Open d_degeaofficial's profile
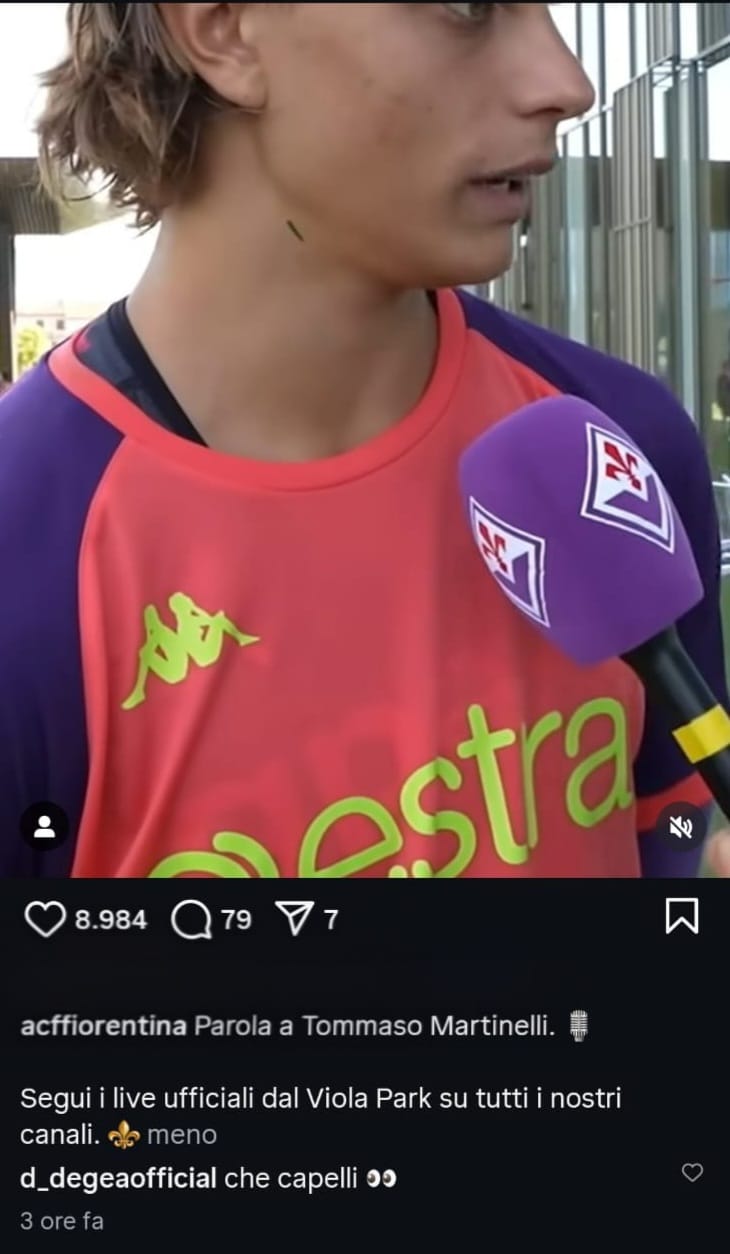The image size is (730, 1254). [x=118, y=1179]
